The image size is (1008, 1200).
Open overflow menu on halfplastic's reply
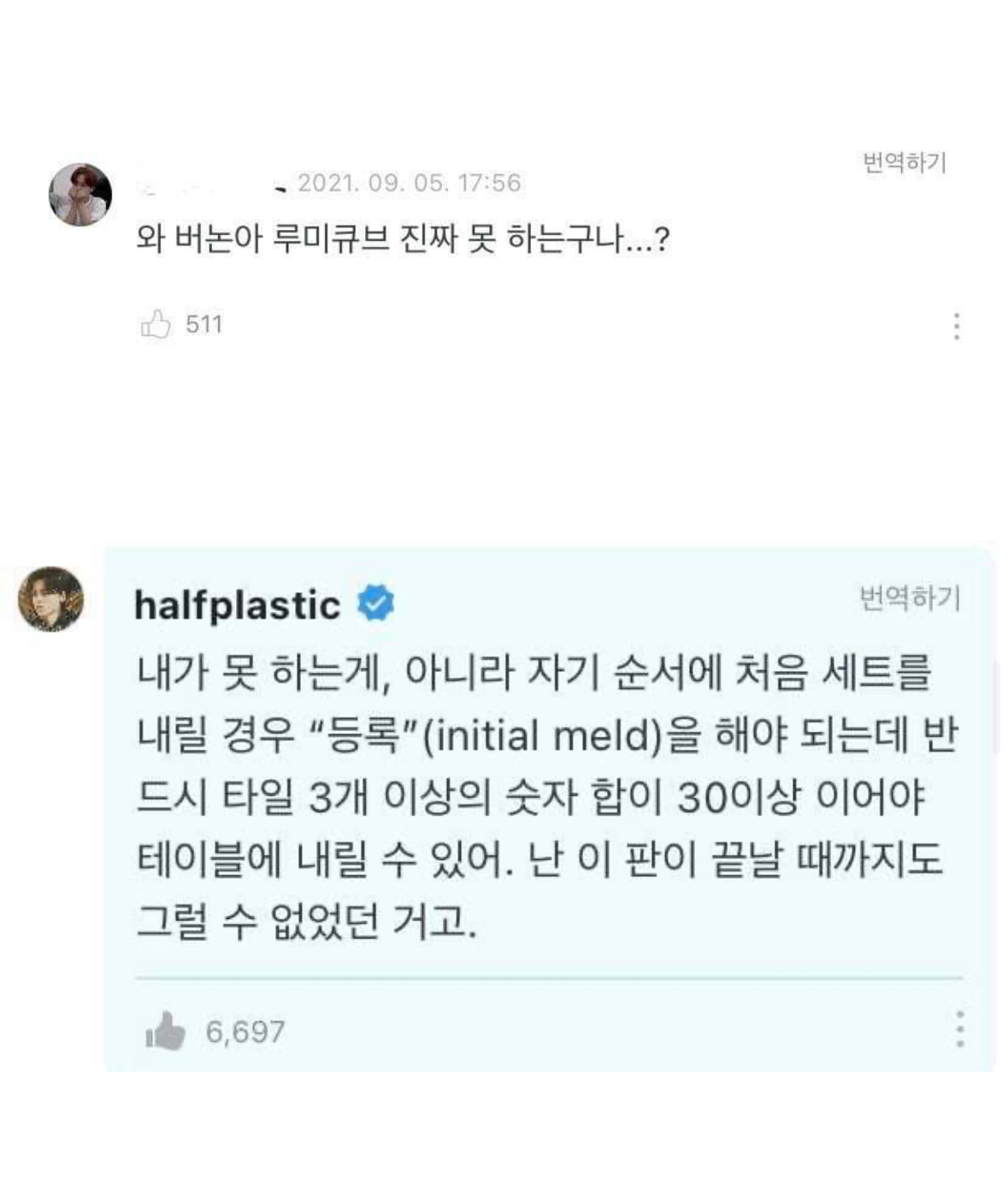(x=960, y=1029)
